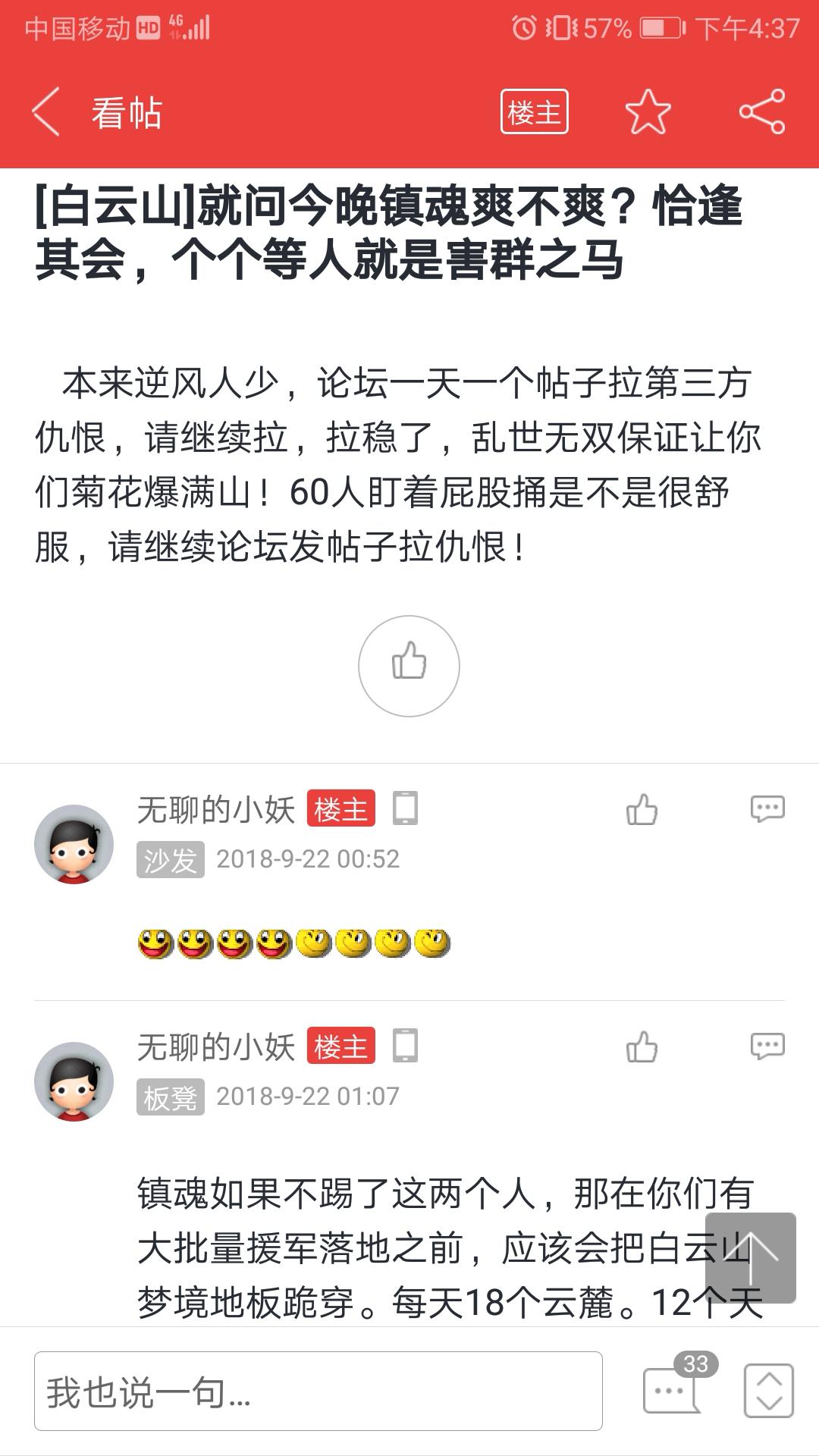
Task: Open the avatar on the 沙发 reply
Action: [x=74, y=844]
